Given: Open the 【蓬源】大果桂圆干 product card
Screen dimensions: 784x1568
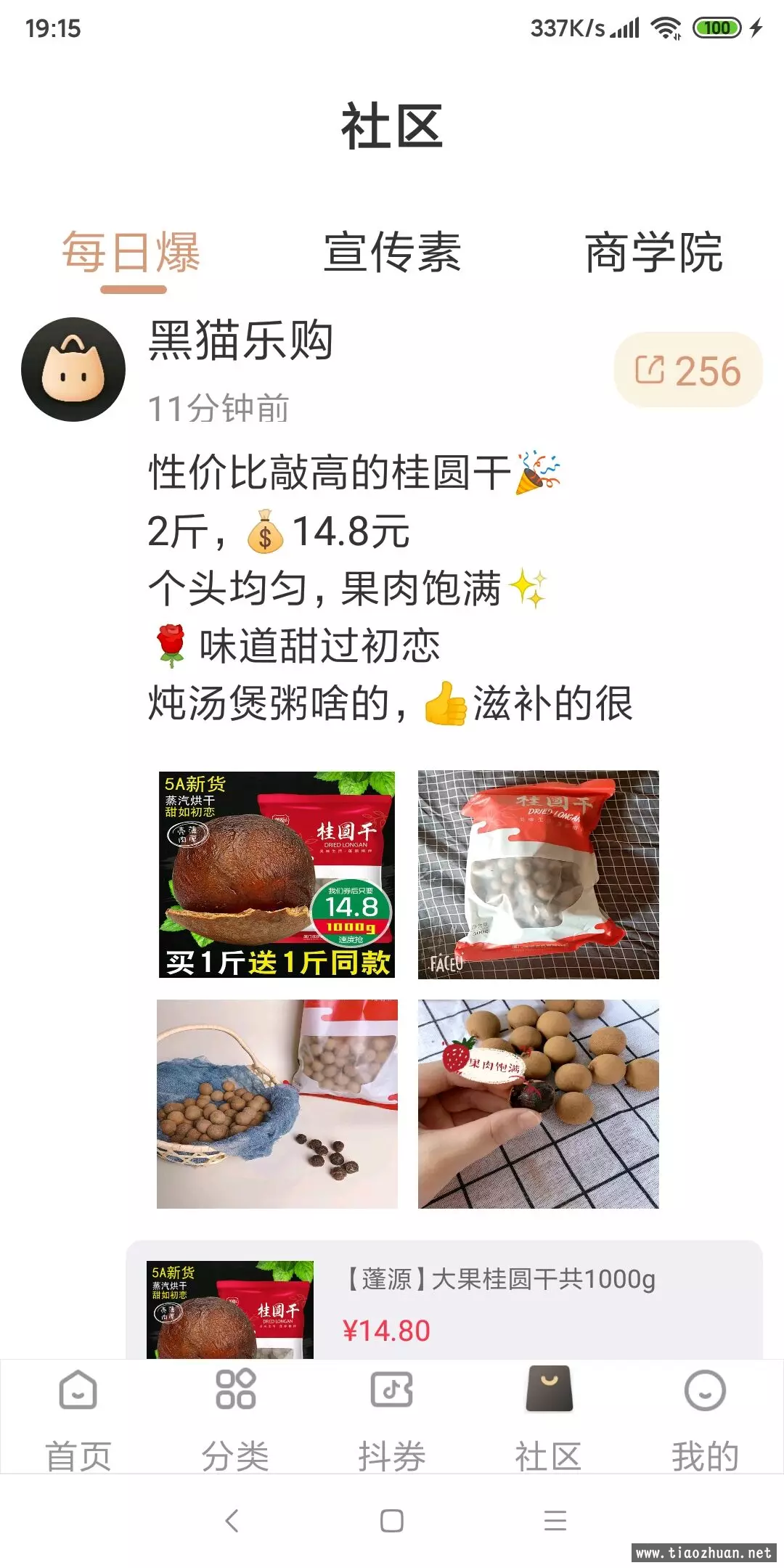Looking at the screenshot, I should click(x=444, y=1301).
